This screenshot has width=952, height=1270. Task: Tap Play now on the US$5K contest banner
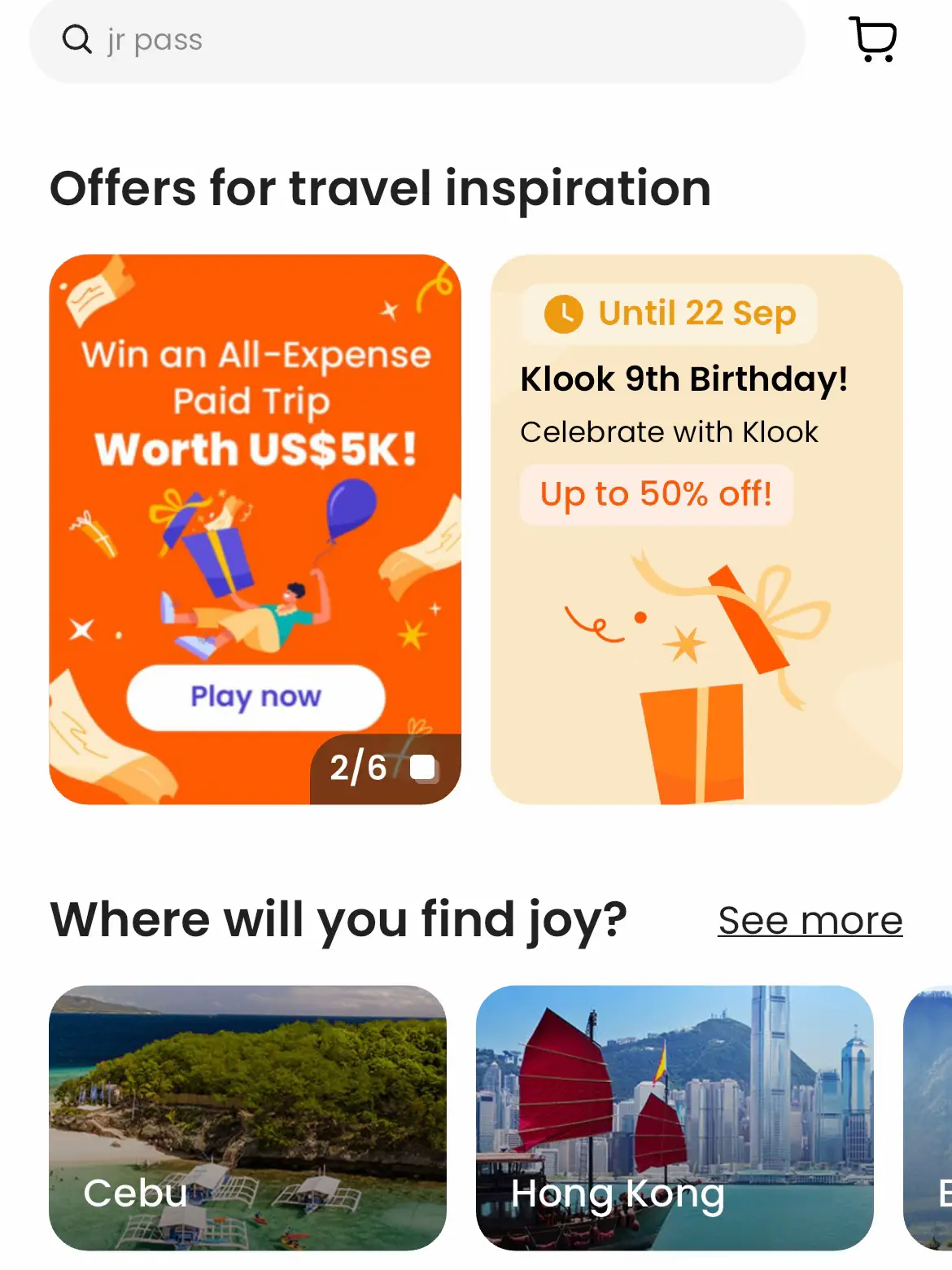tap(255, 696)
